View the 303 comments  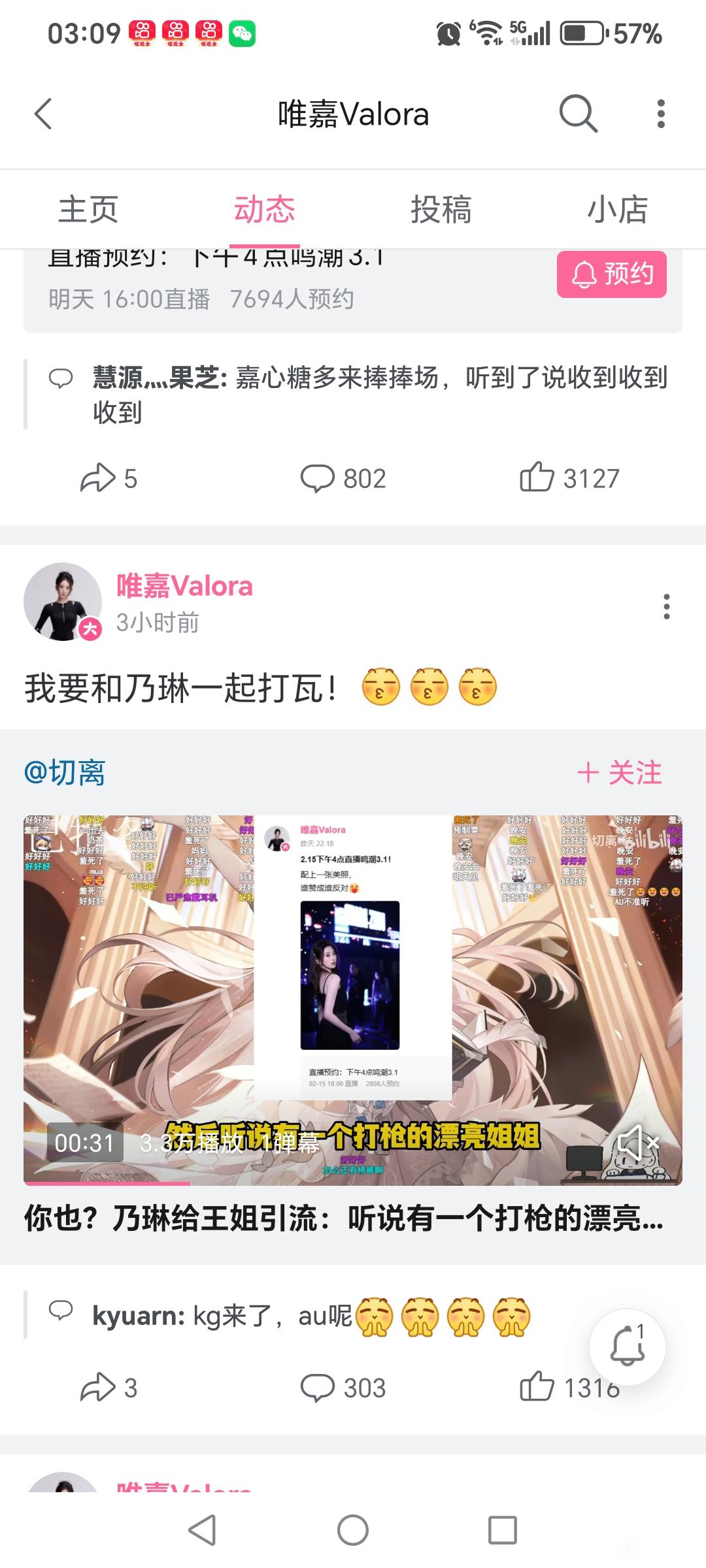coord(343,1388)
